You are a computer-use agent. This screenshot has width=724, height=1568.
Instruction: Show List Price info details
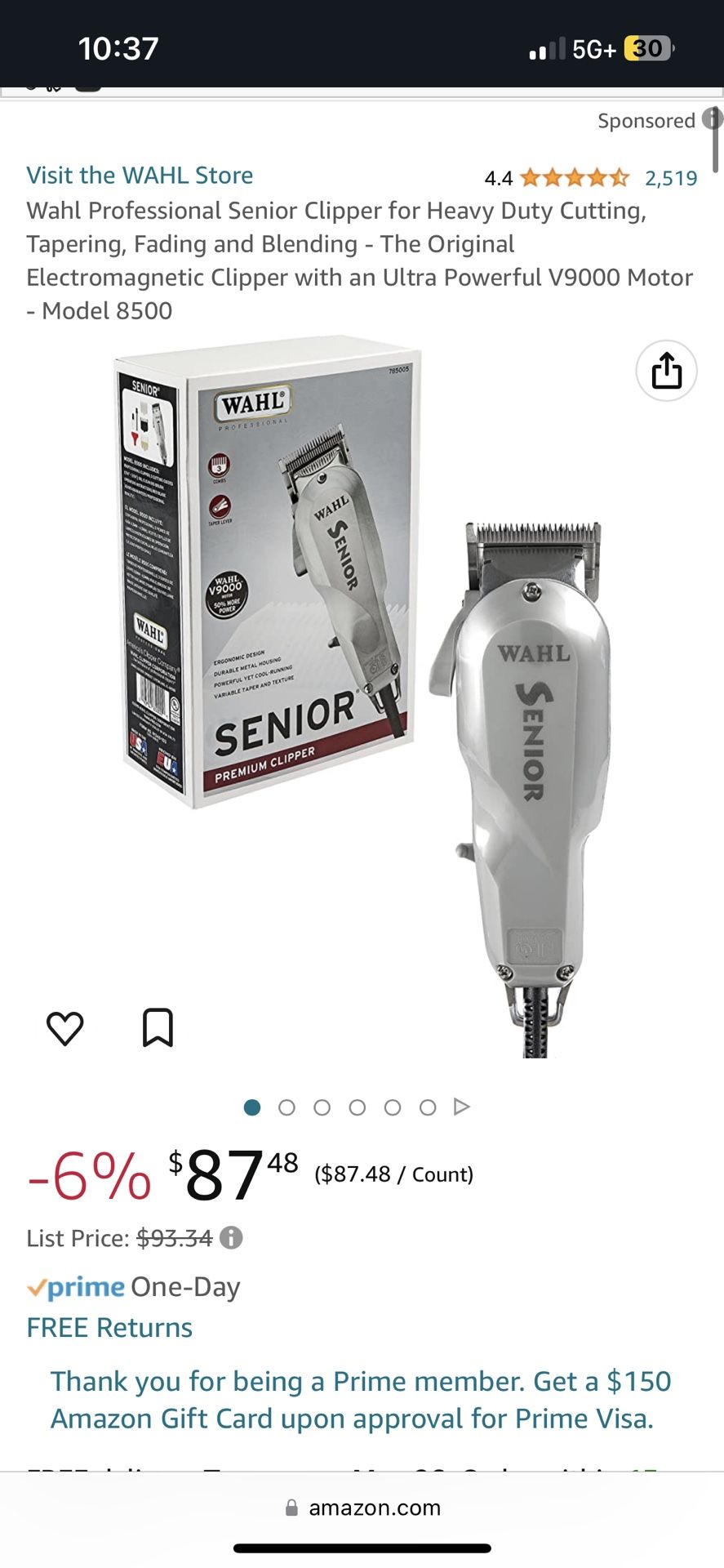pyautogui.click(x=232, y=1238)
